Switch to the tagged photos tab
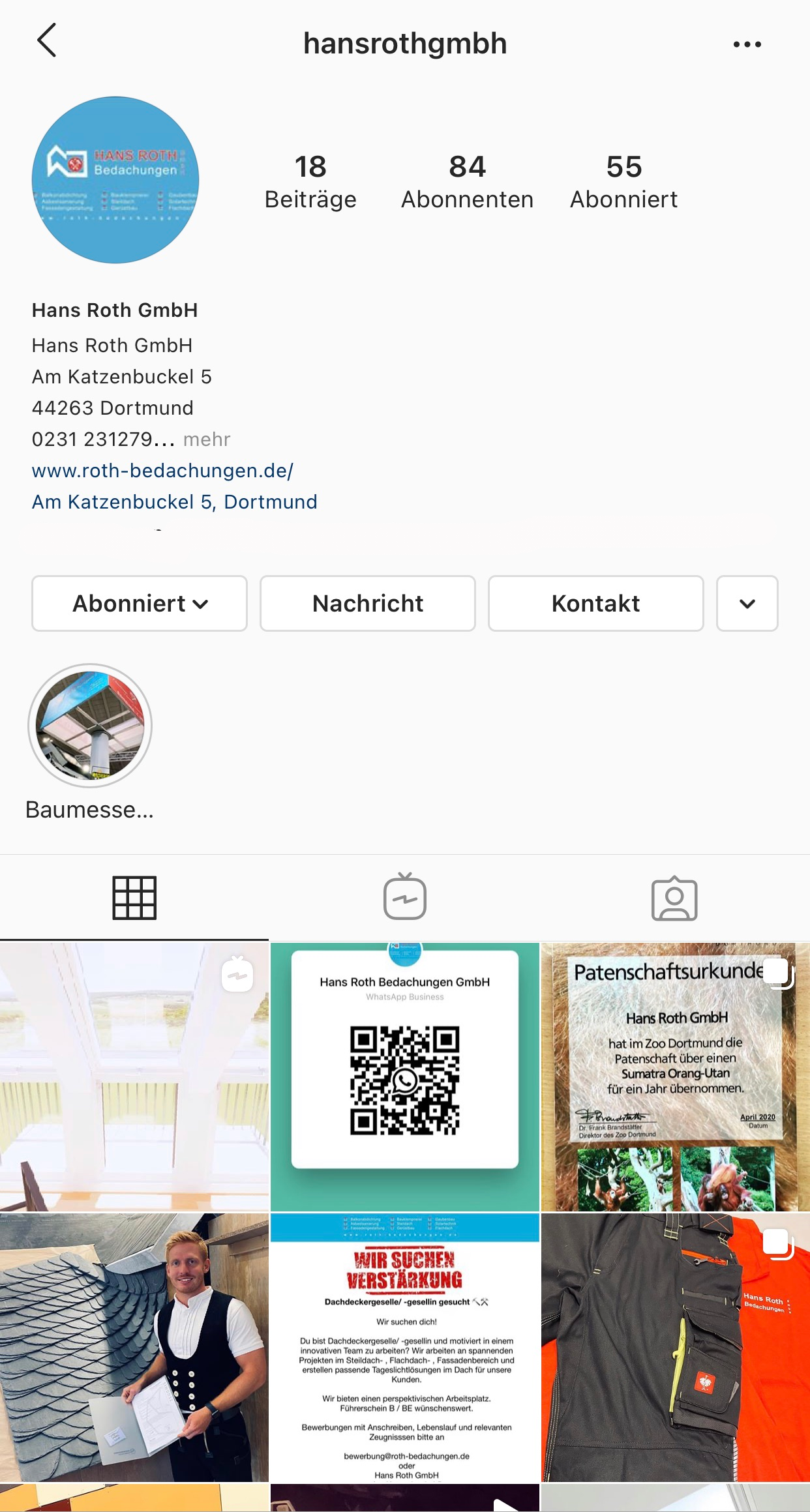The width and height of the screenshot is (810, 1512). (x=674, y=898)
